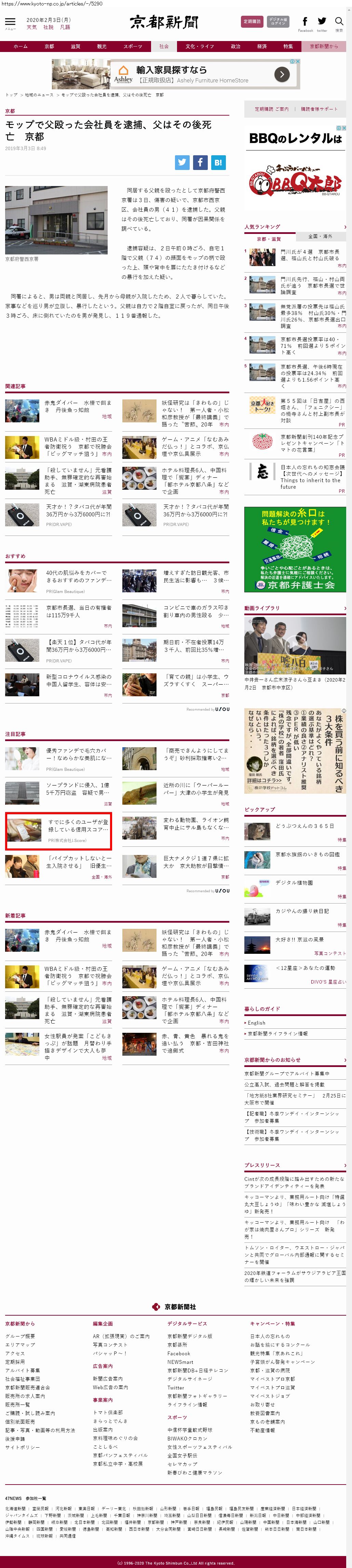Open the 購読者様サポート link
Viewport: 352px width, 1568px height.
tap(319, 109)
